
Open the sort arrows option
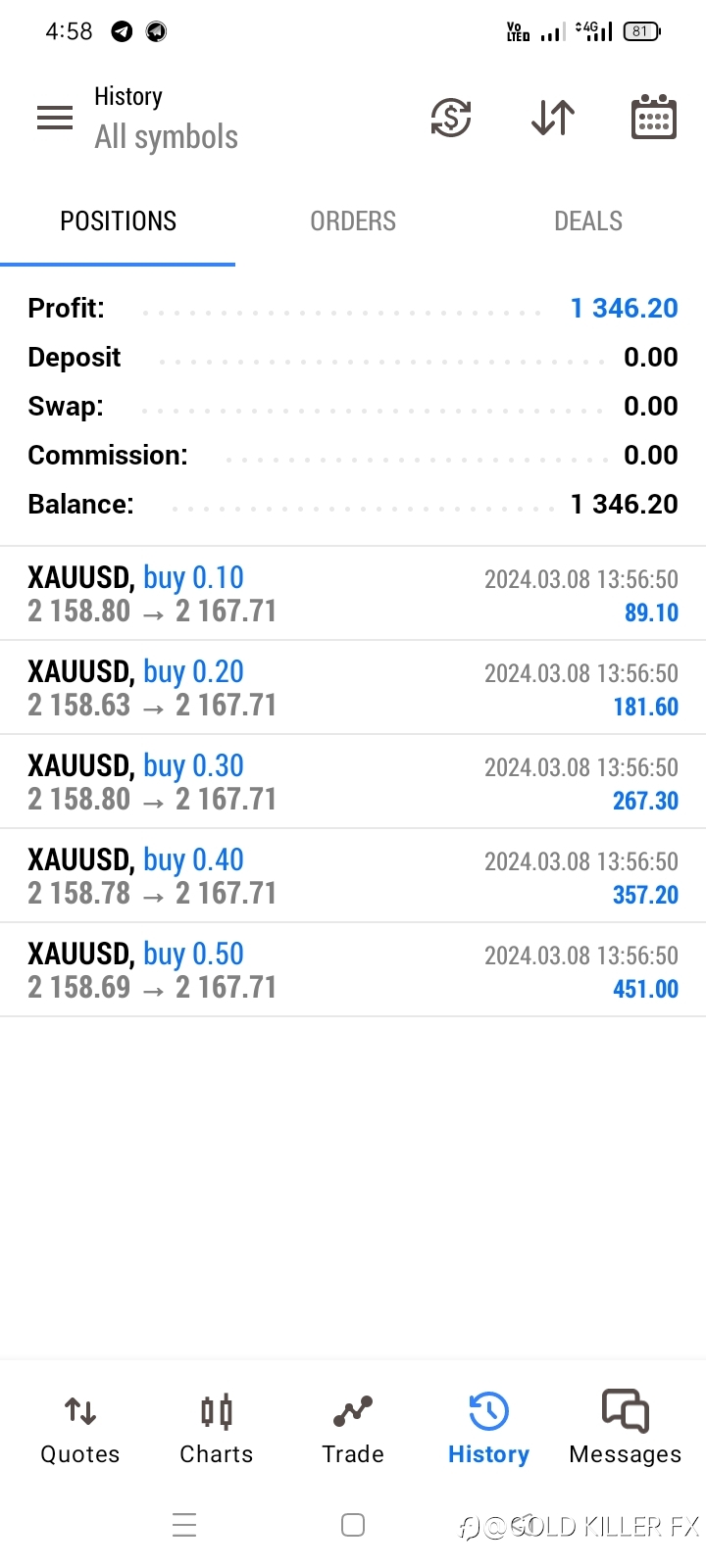pyautogui.click(x=553, y=118)
